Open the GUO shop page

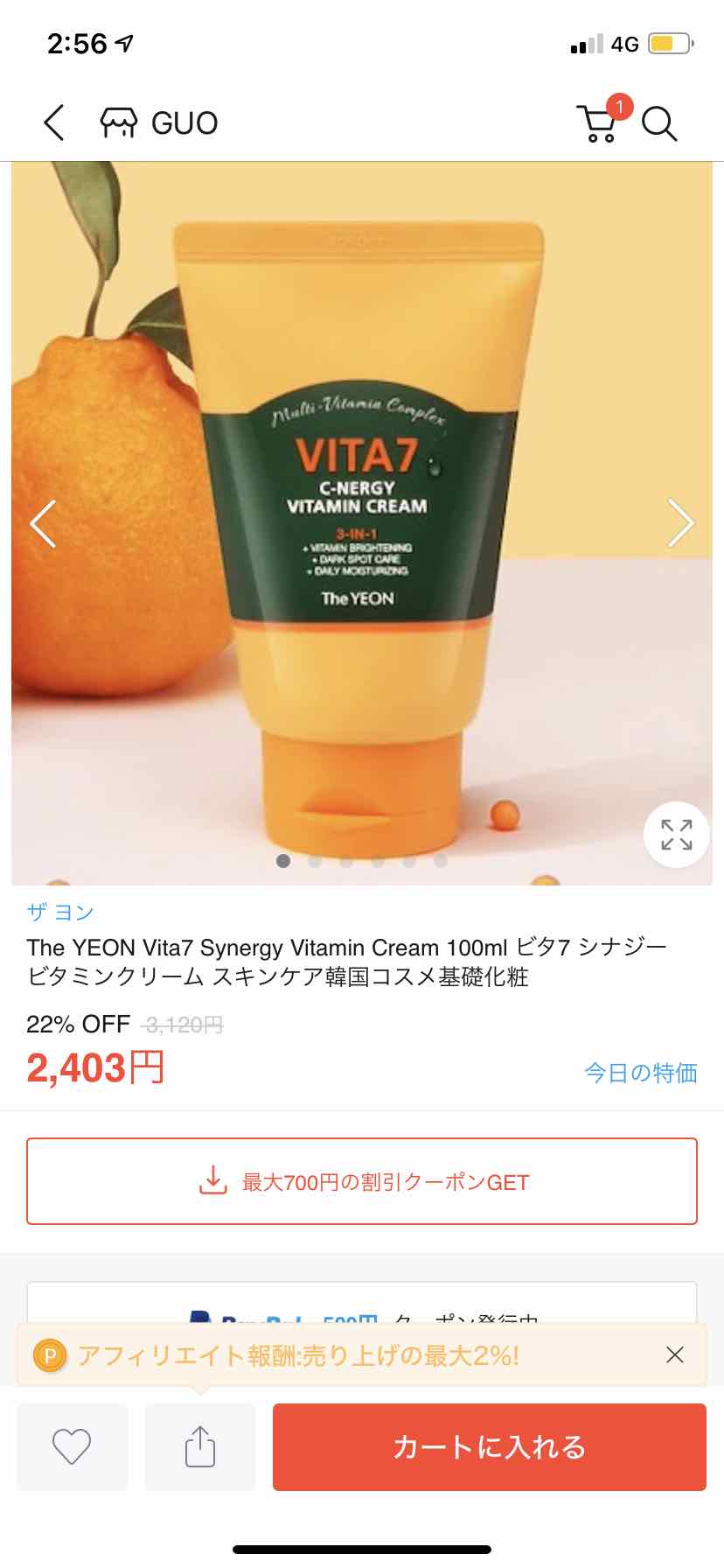tap(160, 123)
